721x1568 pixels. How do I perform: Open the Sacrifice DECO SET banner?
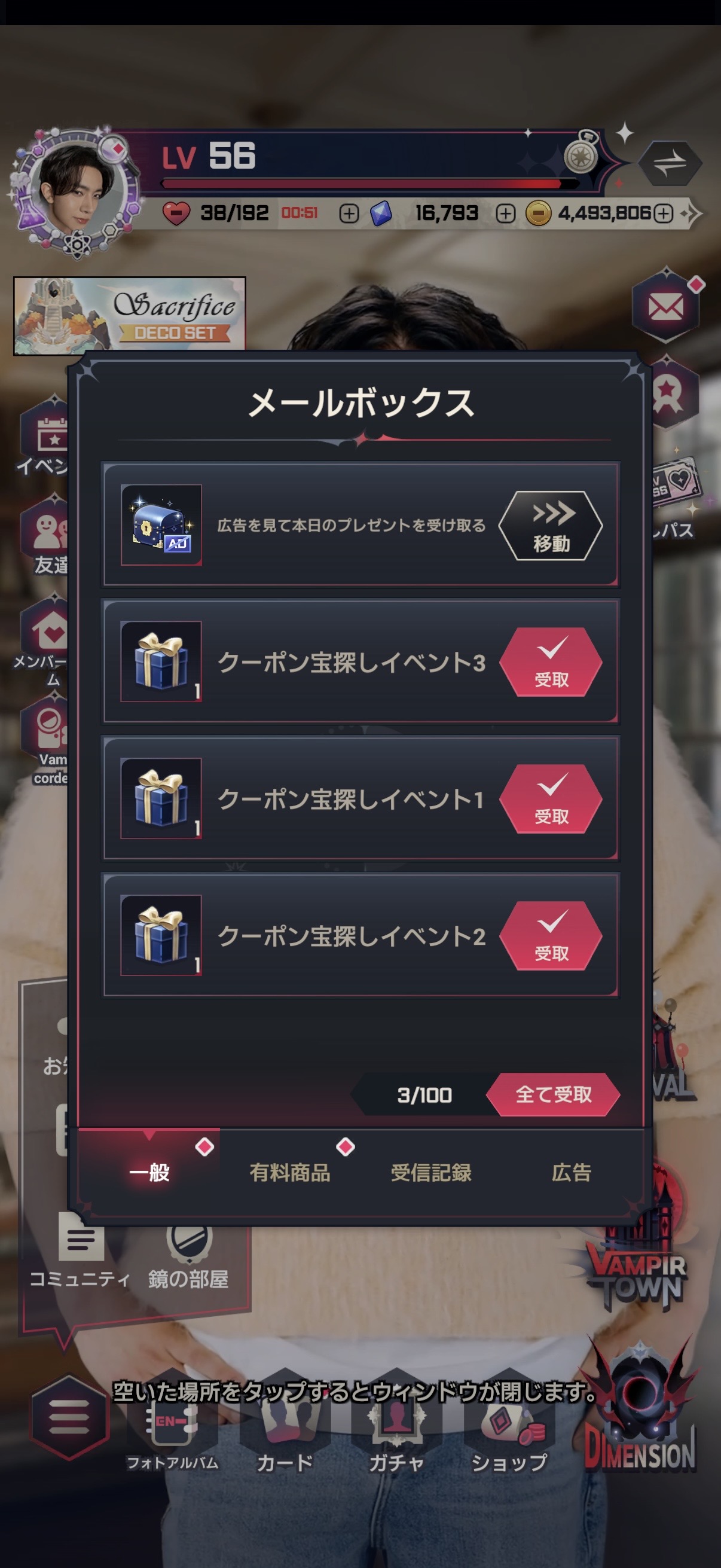pyautogui.click(x=130, y=314)
